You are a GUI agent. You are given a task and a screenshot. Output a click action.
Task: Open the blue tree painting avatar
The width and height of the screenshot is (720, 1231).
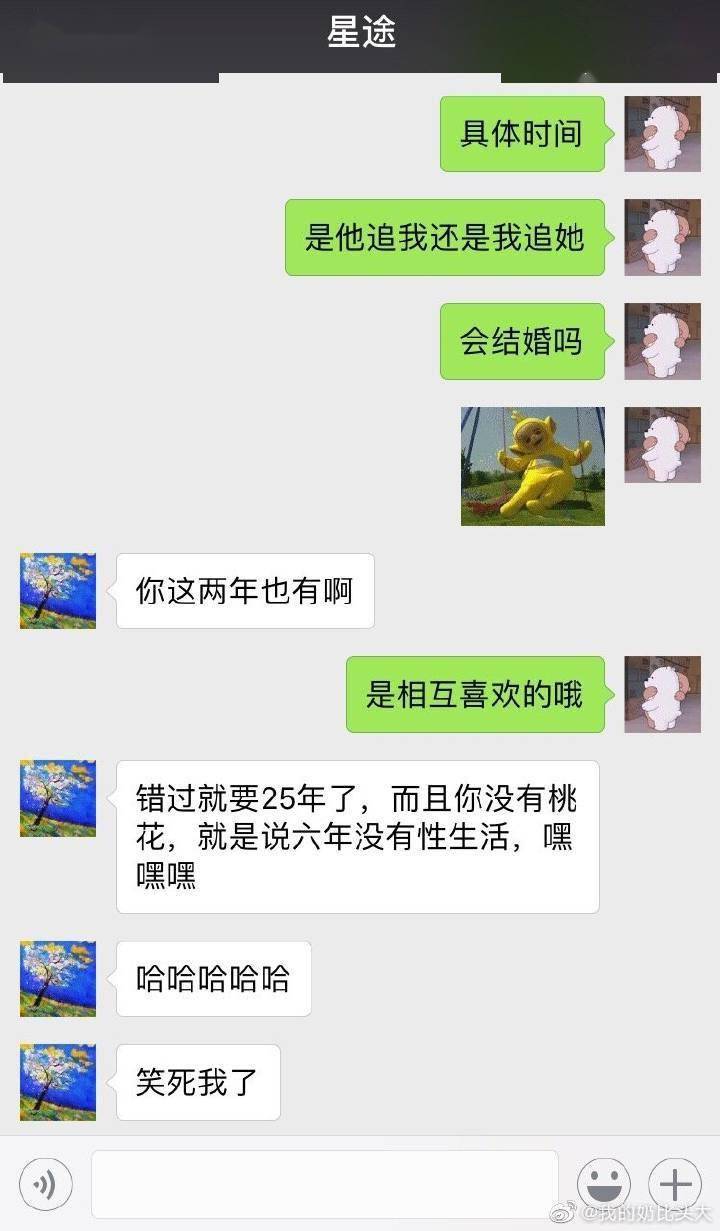click(x=57, y=590)
